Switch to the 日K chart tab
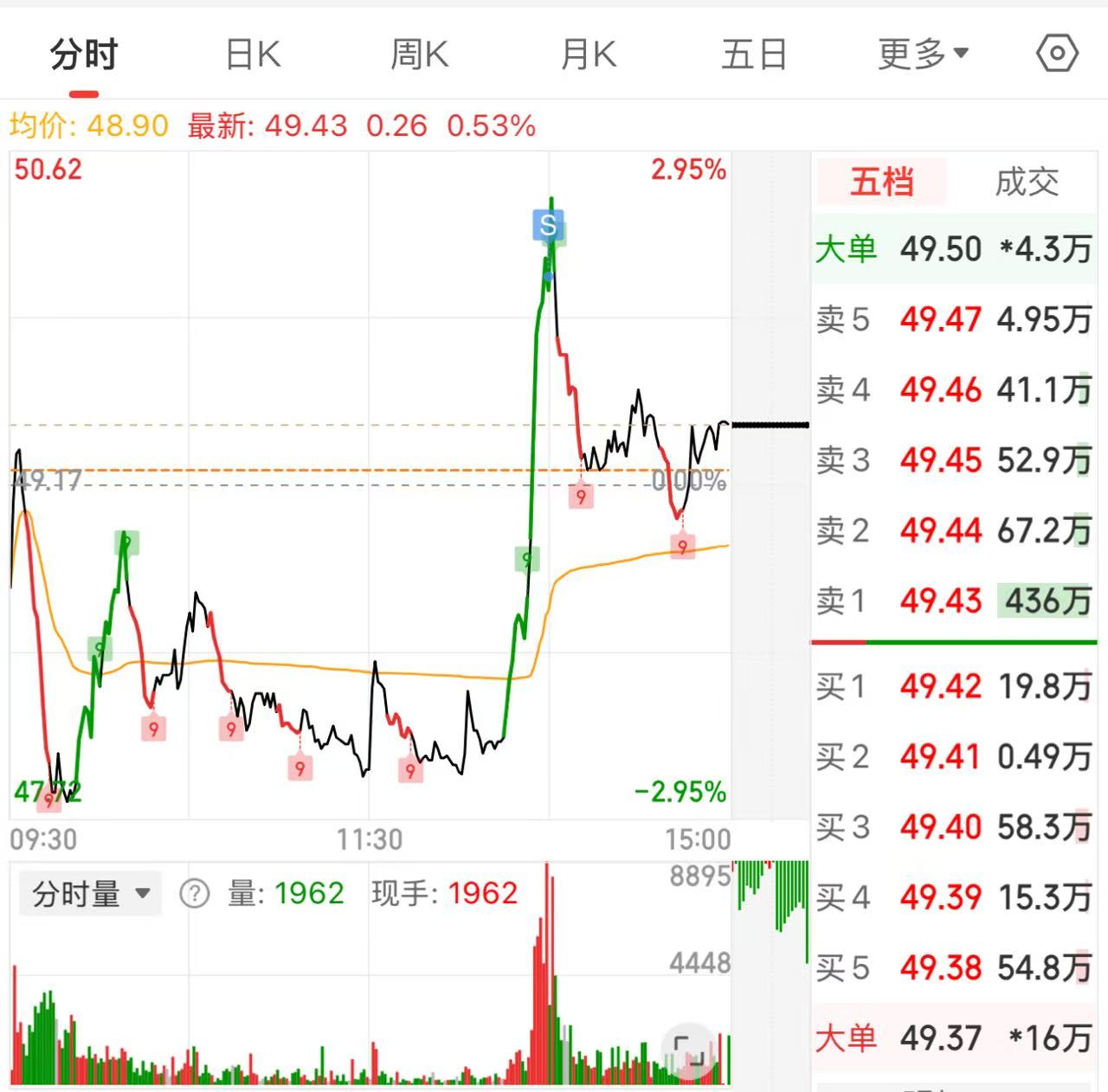The image size is (1108, 1092). [253, 55]
